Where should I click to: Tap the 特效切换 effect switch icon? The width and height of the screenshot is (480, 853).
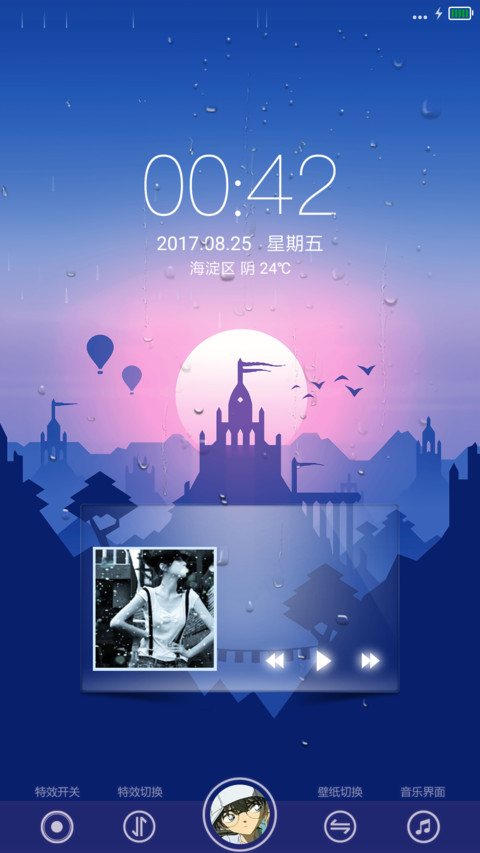click(x=139, y=827)
